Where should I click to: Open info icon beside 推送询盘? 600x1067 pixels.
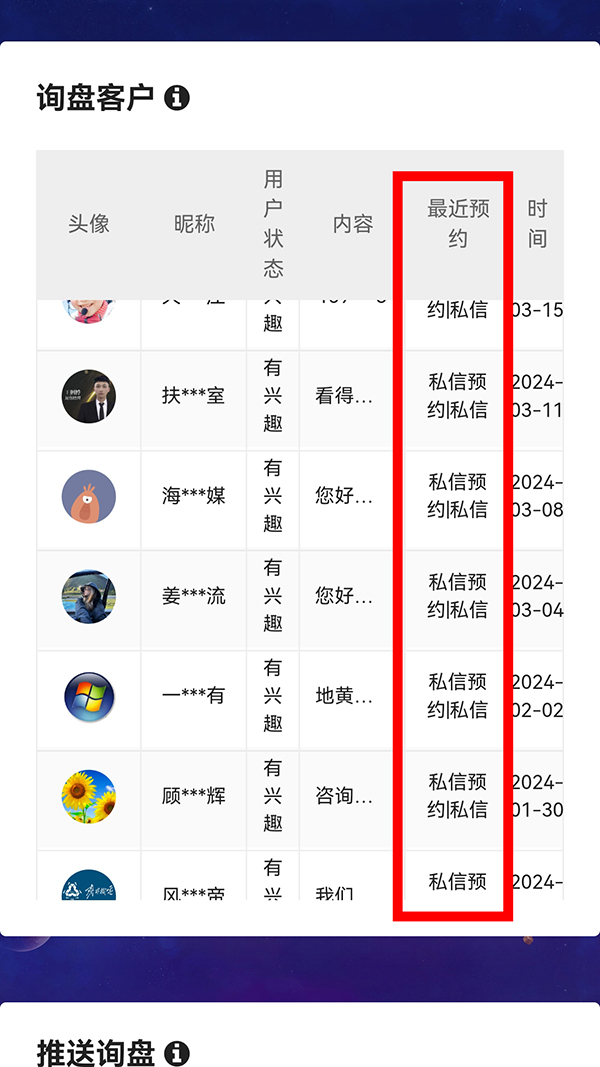pyautogui.click(x=177, y=1052)
